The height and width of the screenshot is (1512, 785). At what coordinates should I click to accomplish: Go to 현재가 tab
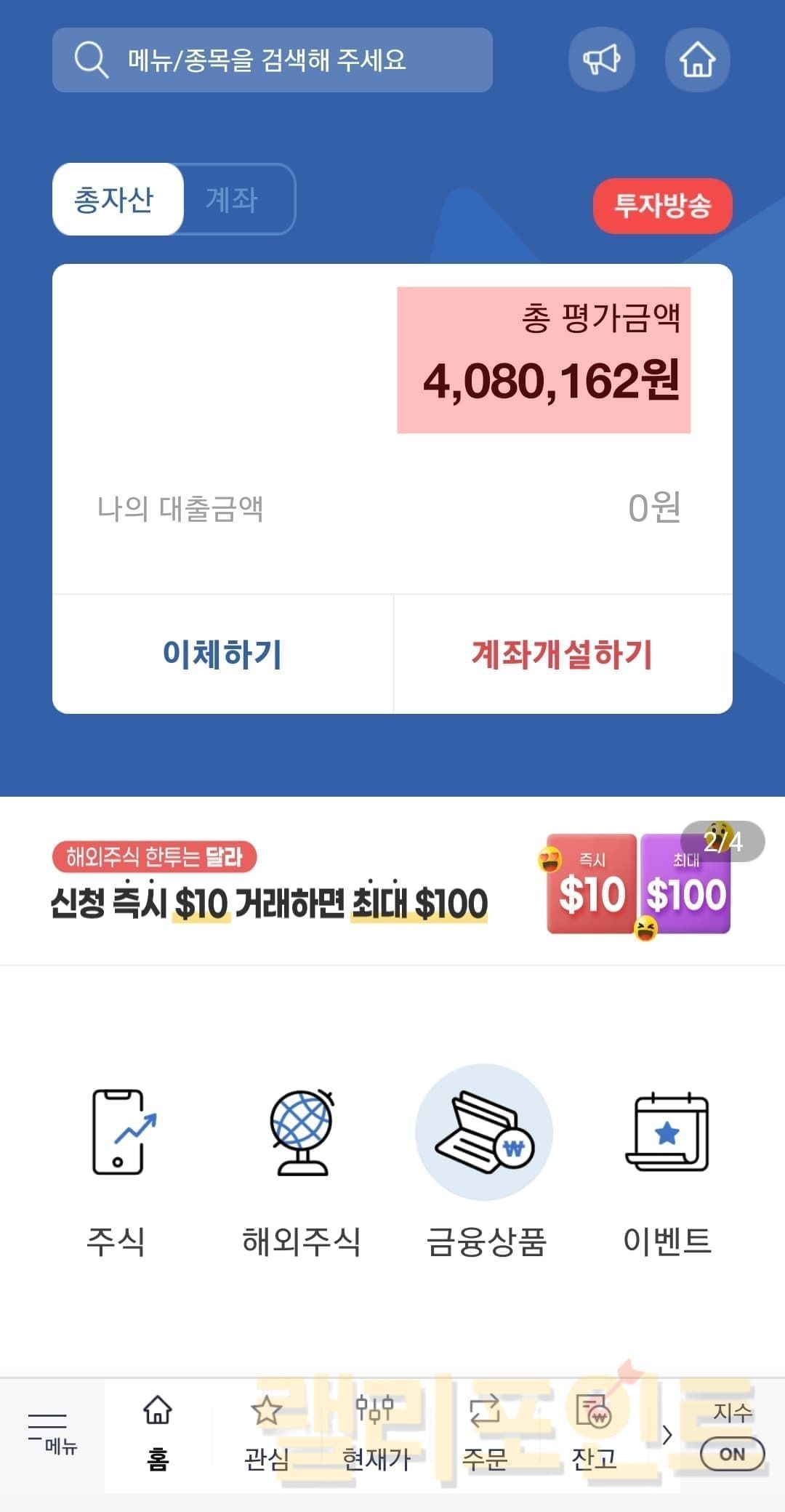(x=376, y=1433)
